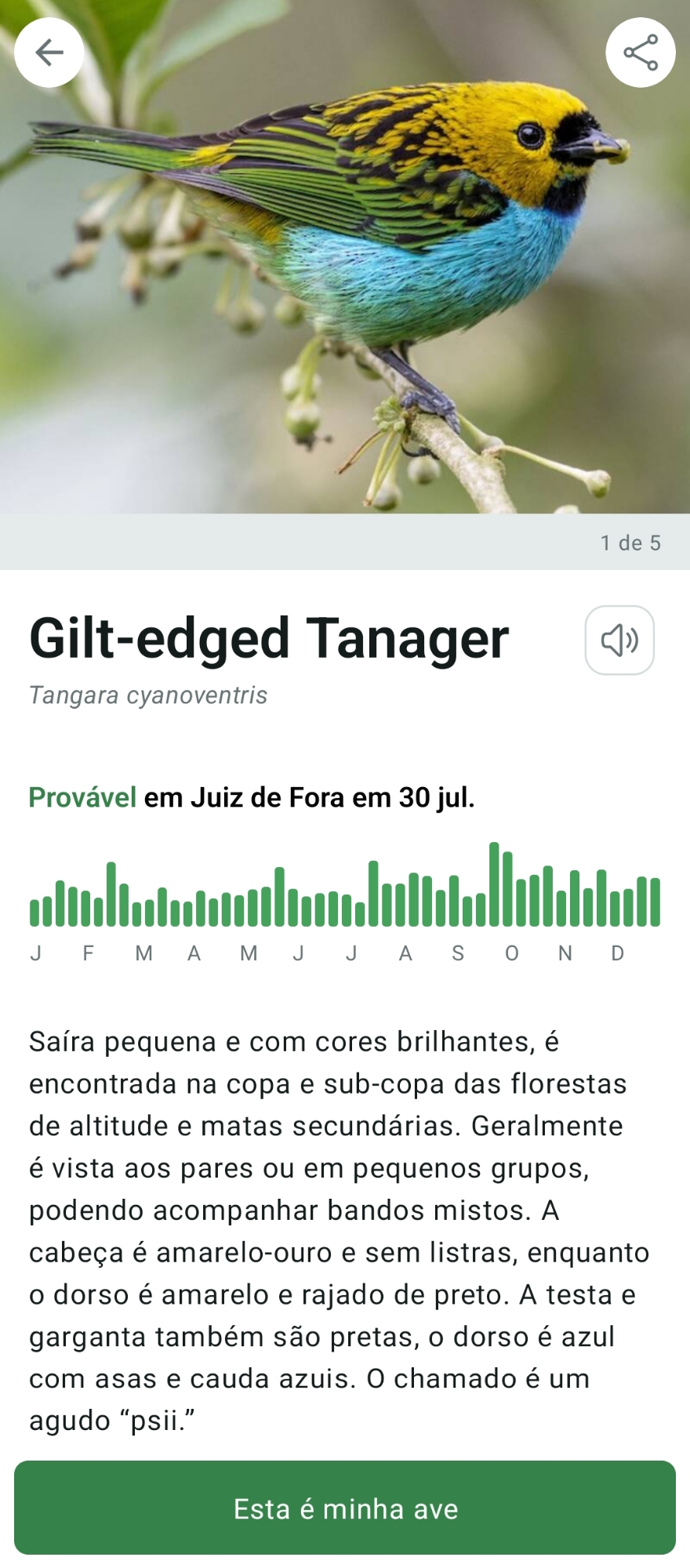Go back using the arrow button

point(49,53)
